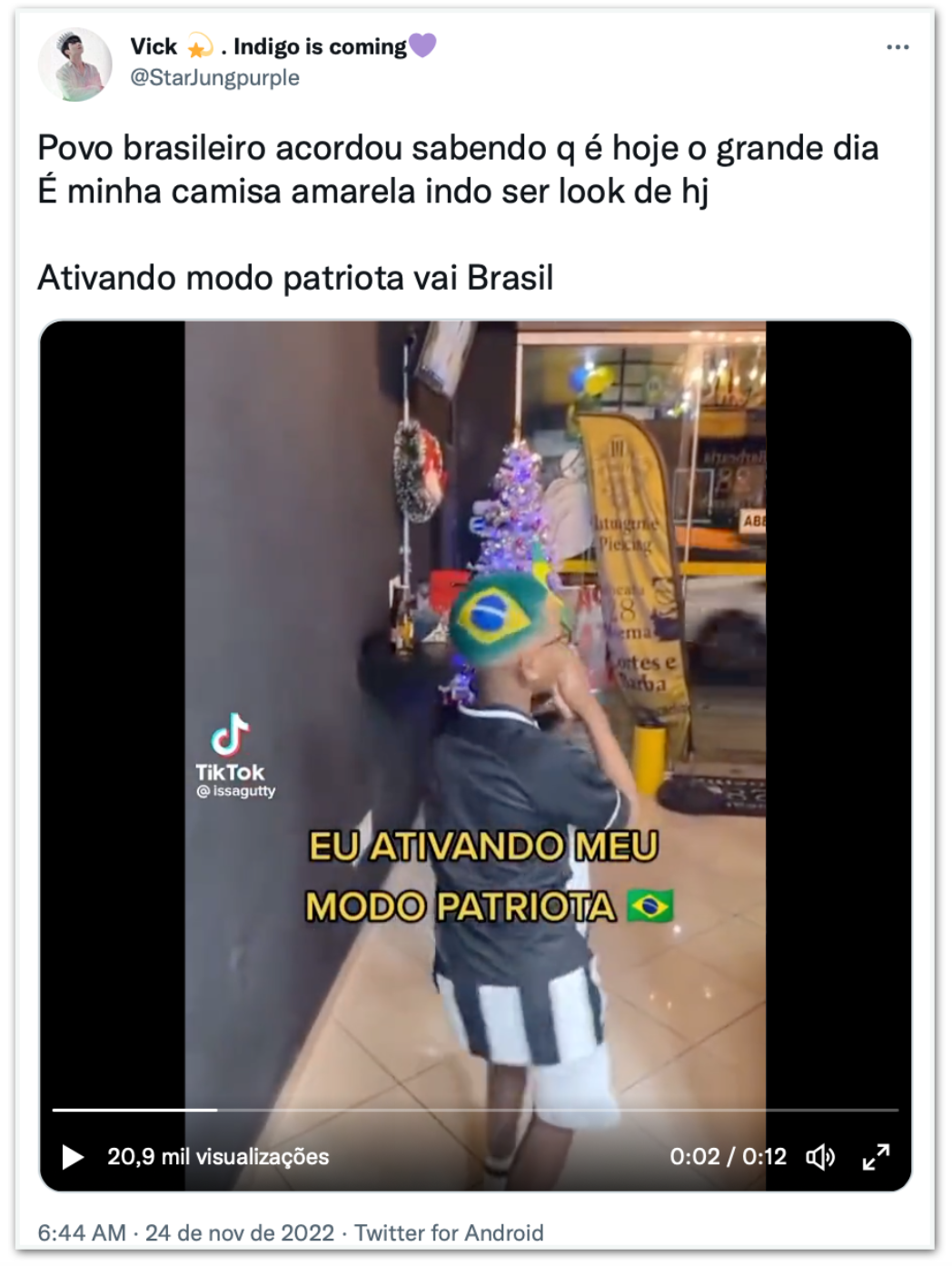Expand the video to fullscreen

876,1156
